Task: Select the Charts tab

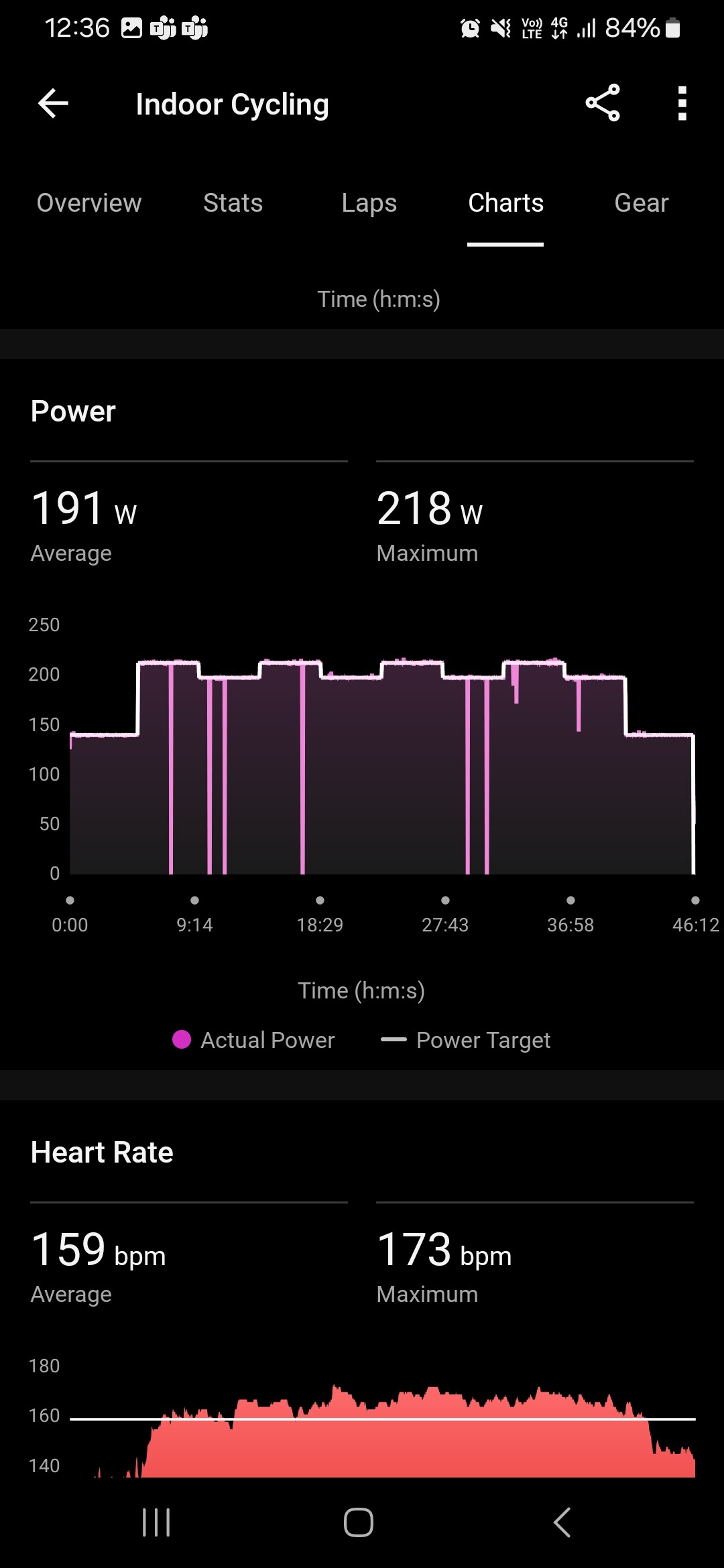Action: point(505,203)
